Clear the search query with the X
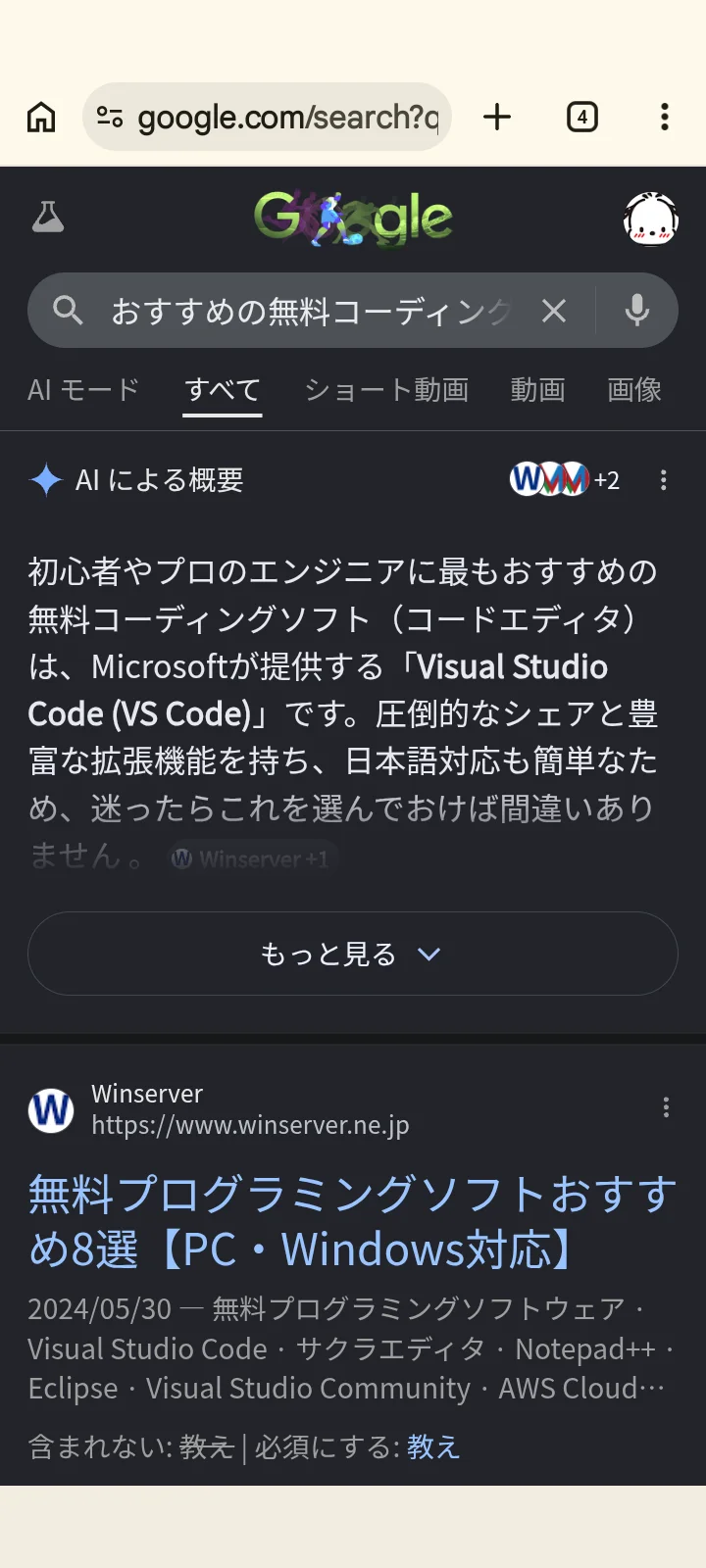706x1568 pixels. [554, 311]
